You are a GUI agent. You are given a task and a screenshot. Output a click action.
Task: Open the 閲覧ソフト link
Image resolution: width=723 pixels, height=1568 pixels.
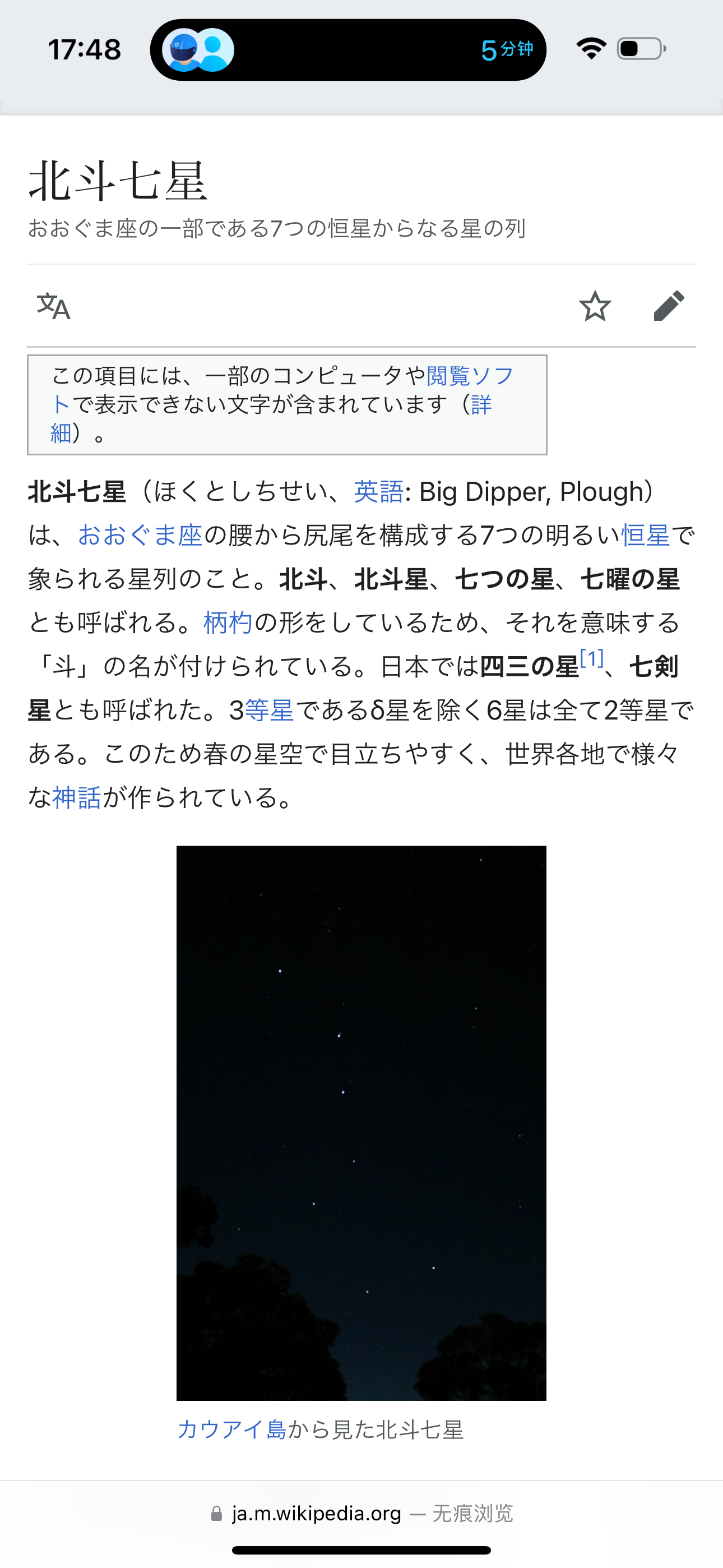tap(469, 376)
